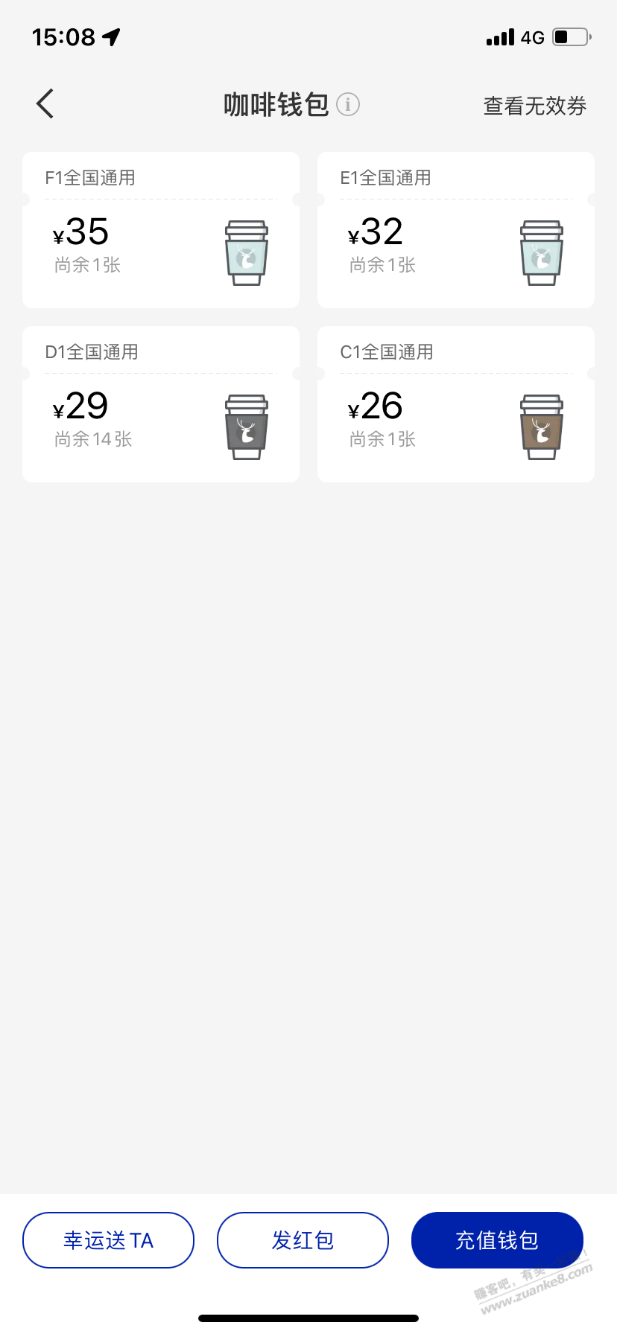The height and width of the screenshot is (1334, 617).
Task: Open the F1全国通用 ¥35 coupon card
Action: (x=161, y=231)
